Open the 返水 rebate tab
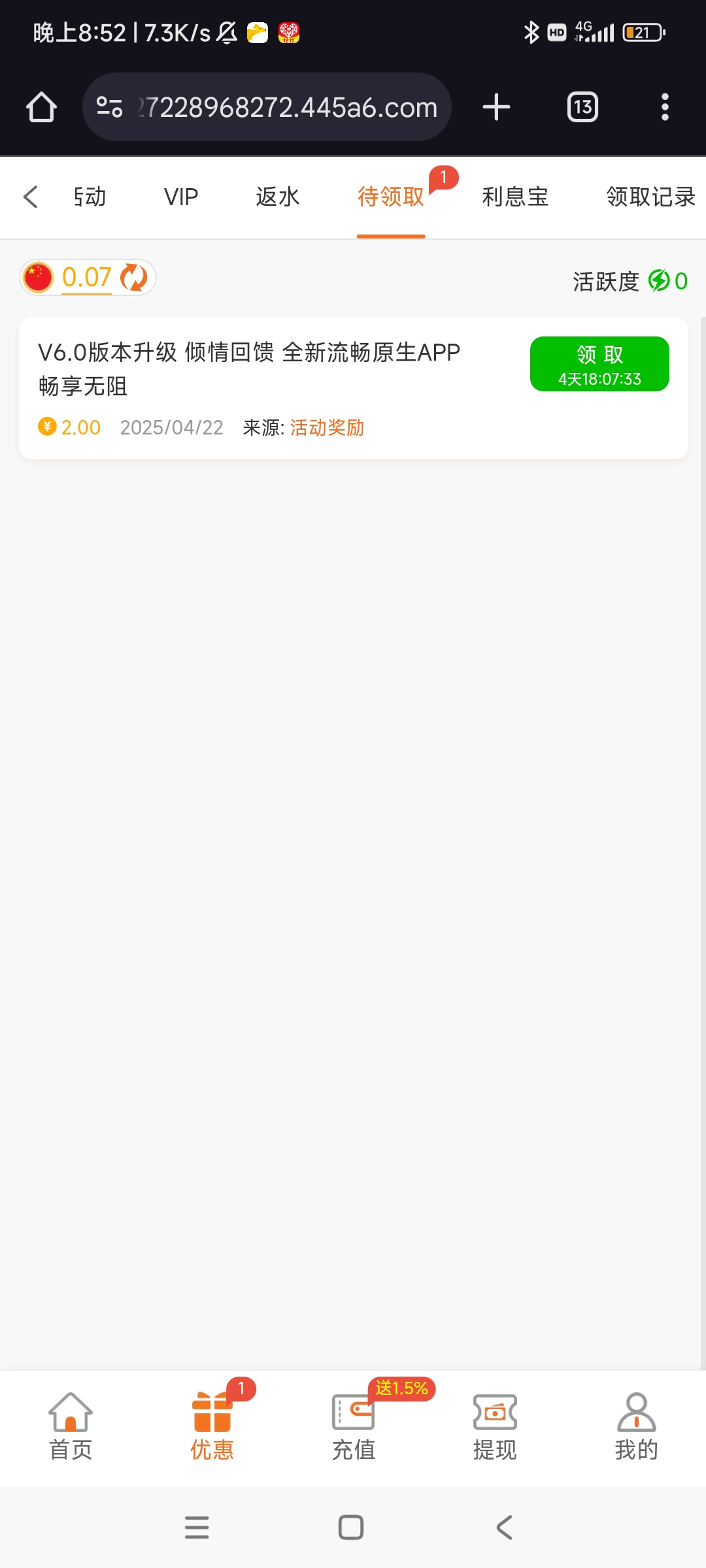 (x=277, y=196)
